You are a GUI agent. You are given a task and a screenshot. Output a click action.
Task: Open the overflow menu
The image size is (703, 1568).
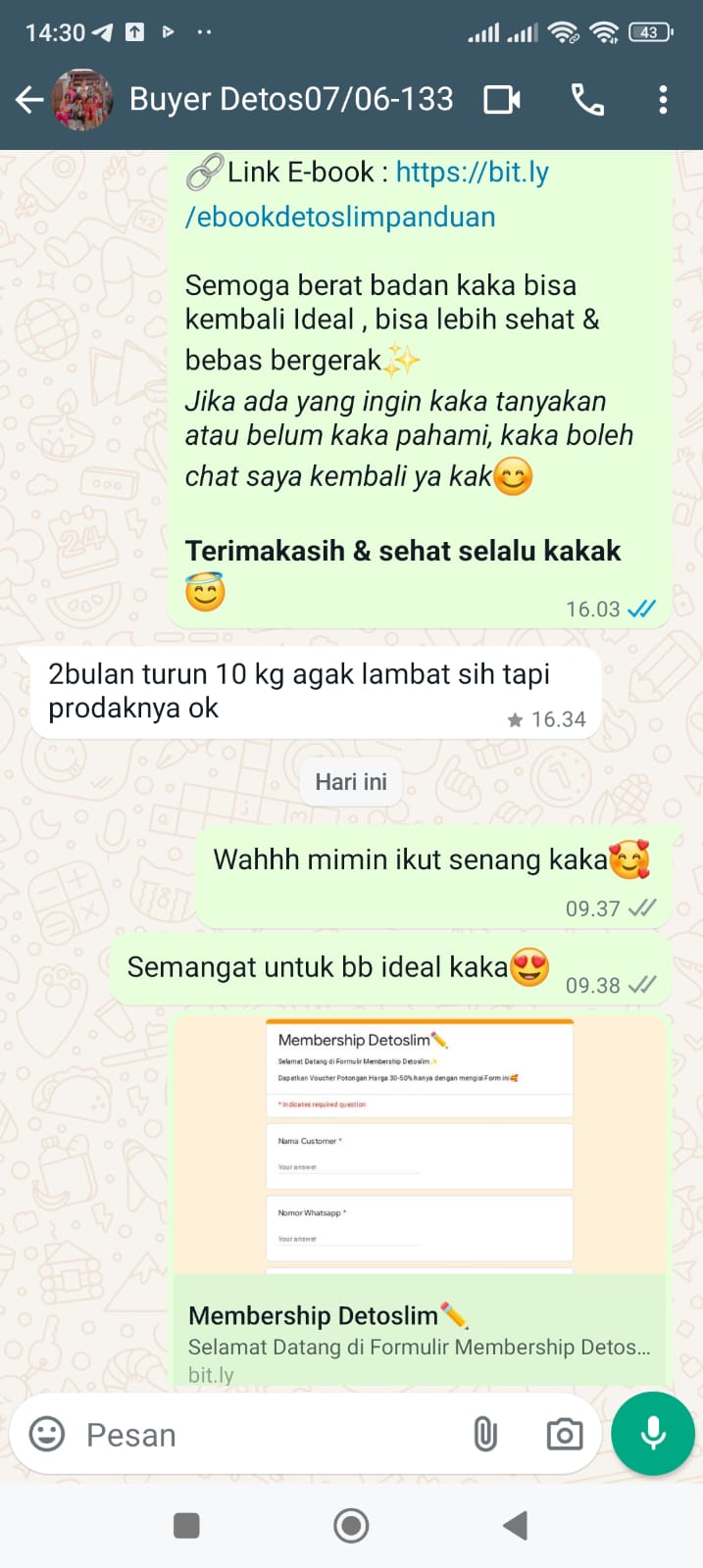click(x=663, y=99)
